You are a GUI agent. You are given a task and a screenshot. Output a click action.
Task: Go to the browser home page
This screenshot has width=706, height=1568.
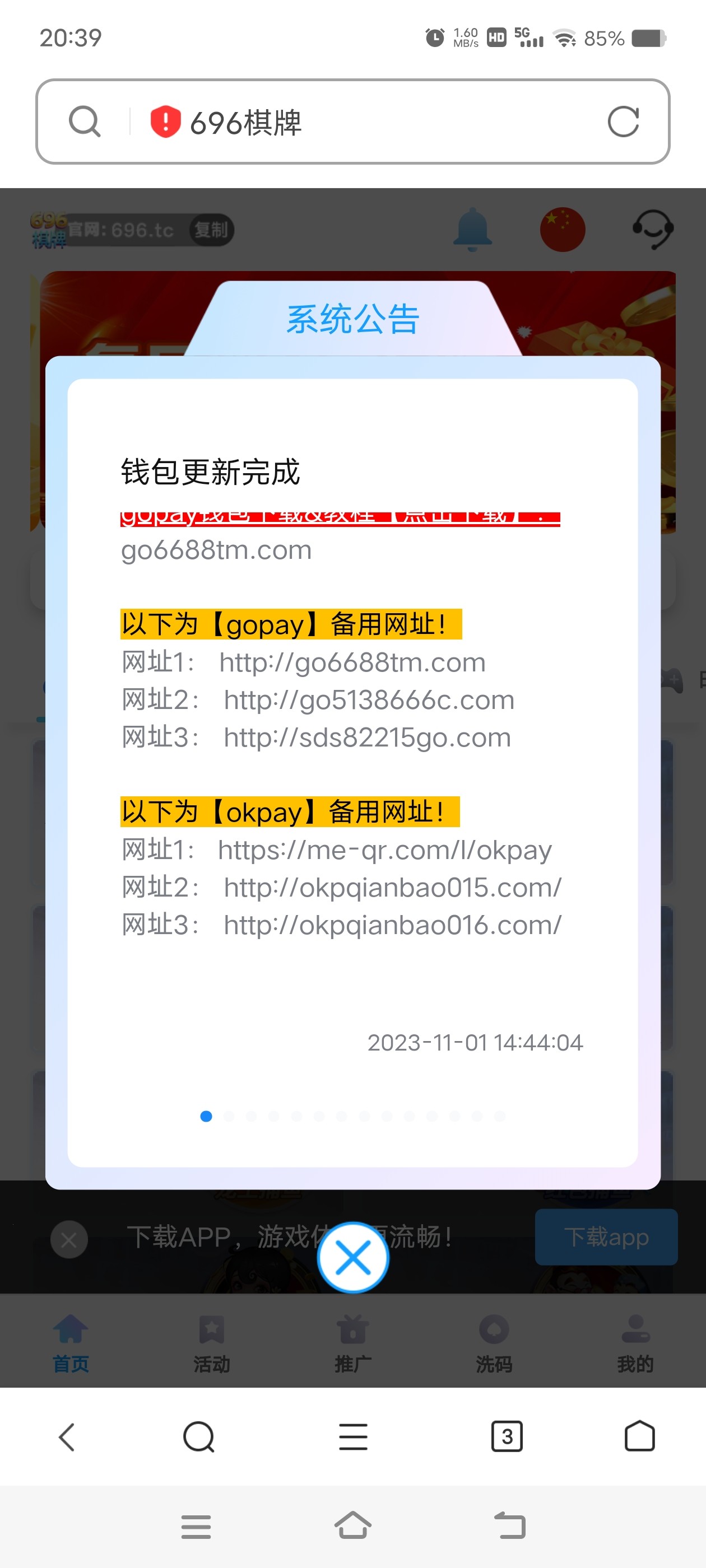(640, 1437)
